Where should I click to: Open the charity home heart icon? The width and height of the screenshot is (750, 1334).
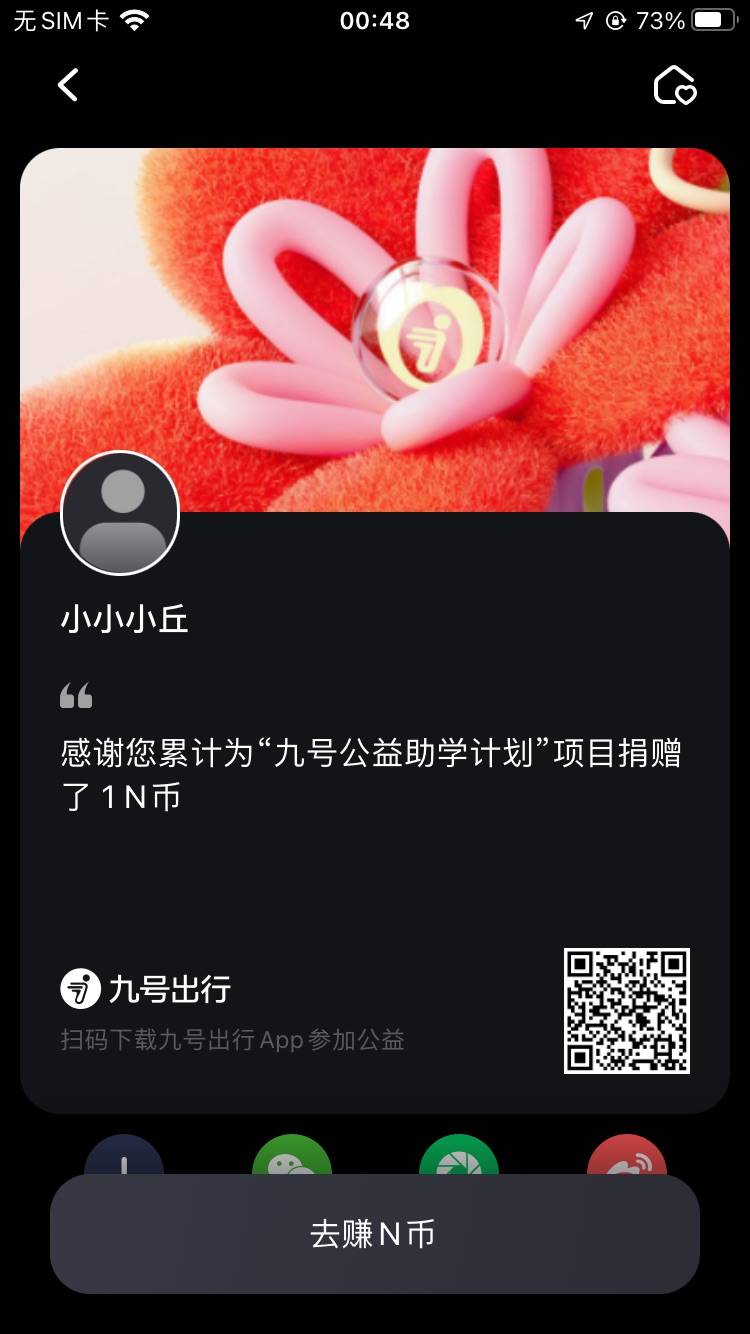click(x=675, y=86)
